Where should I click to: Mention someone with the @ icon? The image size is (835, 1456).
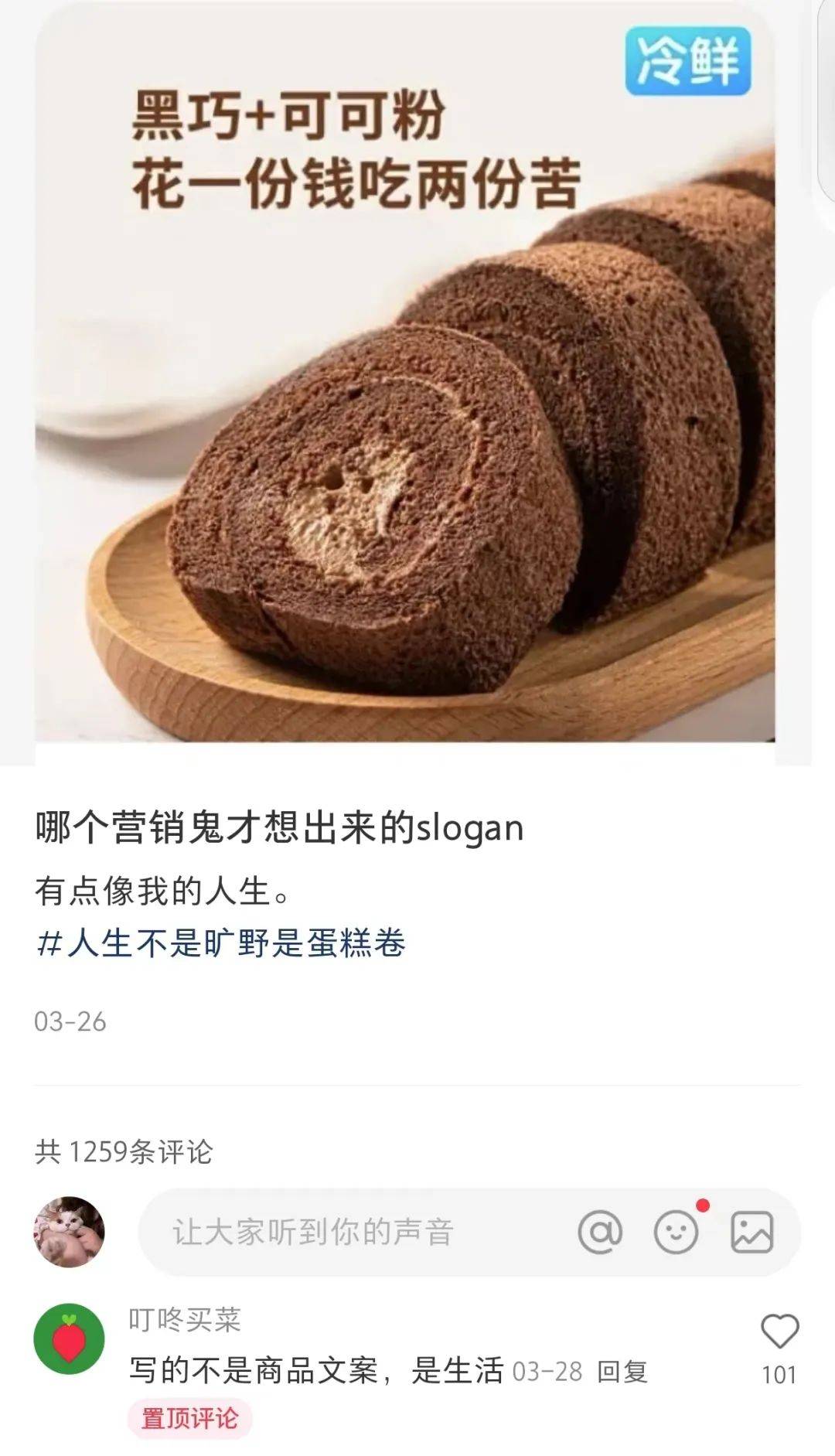click(x=600, y=1232)
